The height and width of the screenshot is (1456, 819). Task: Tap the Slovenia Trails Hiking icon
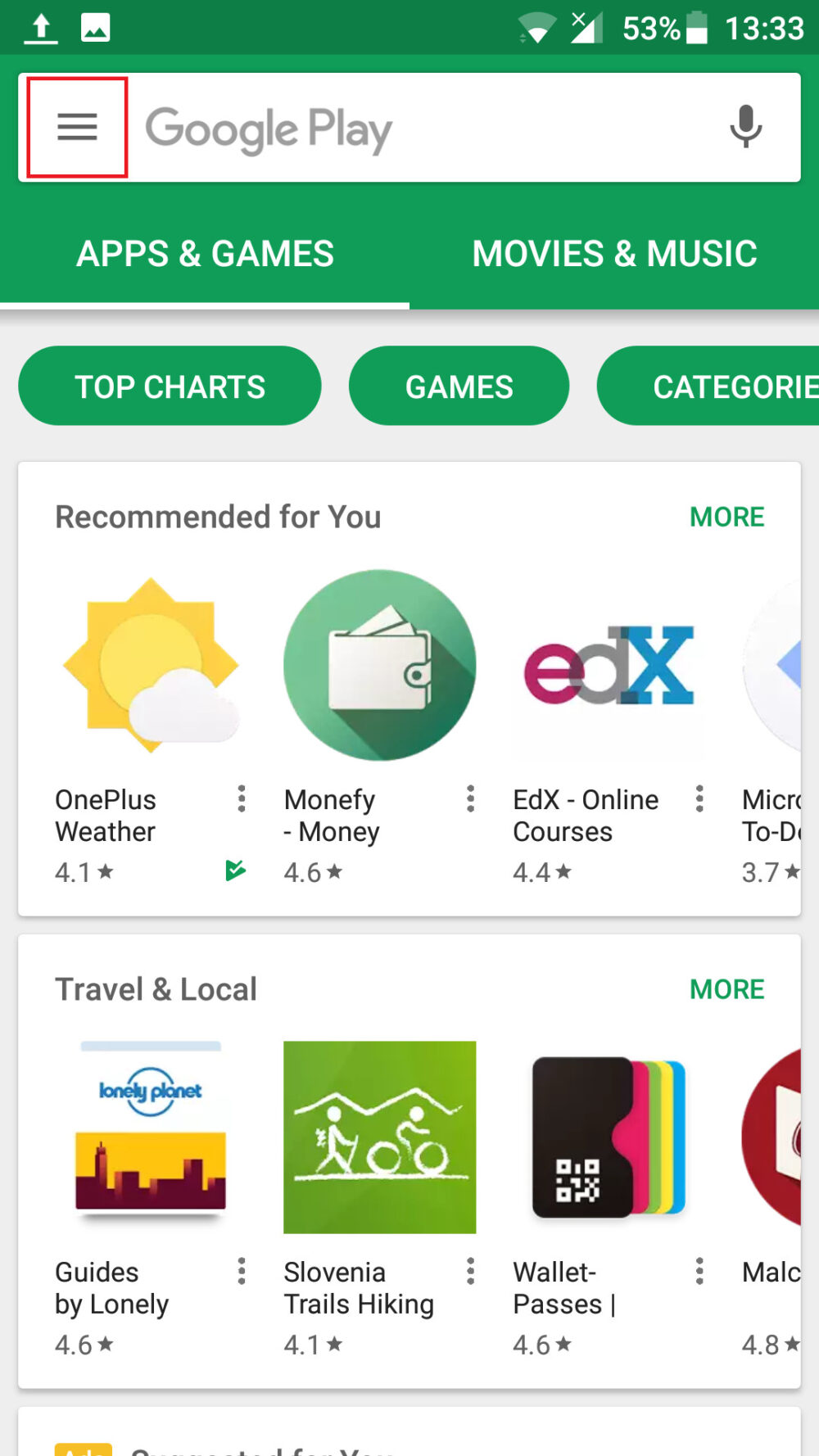pyautogui.click(x=379, y=1137)
